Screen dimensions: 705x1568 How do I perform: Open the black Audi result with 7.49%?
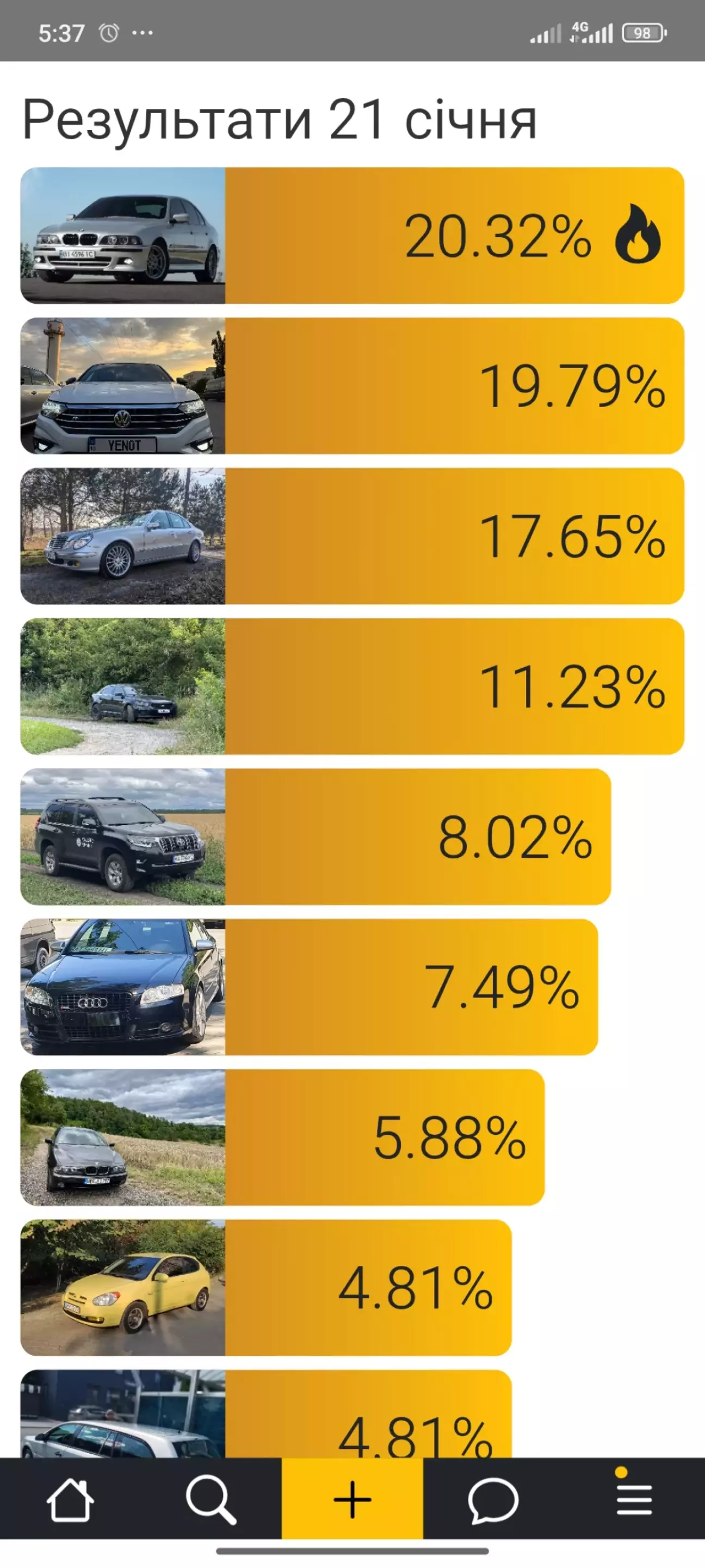click(309, 987)
